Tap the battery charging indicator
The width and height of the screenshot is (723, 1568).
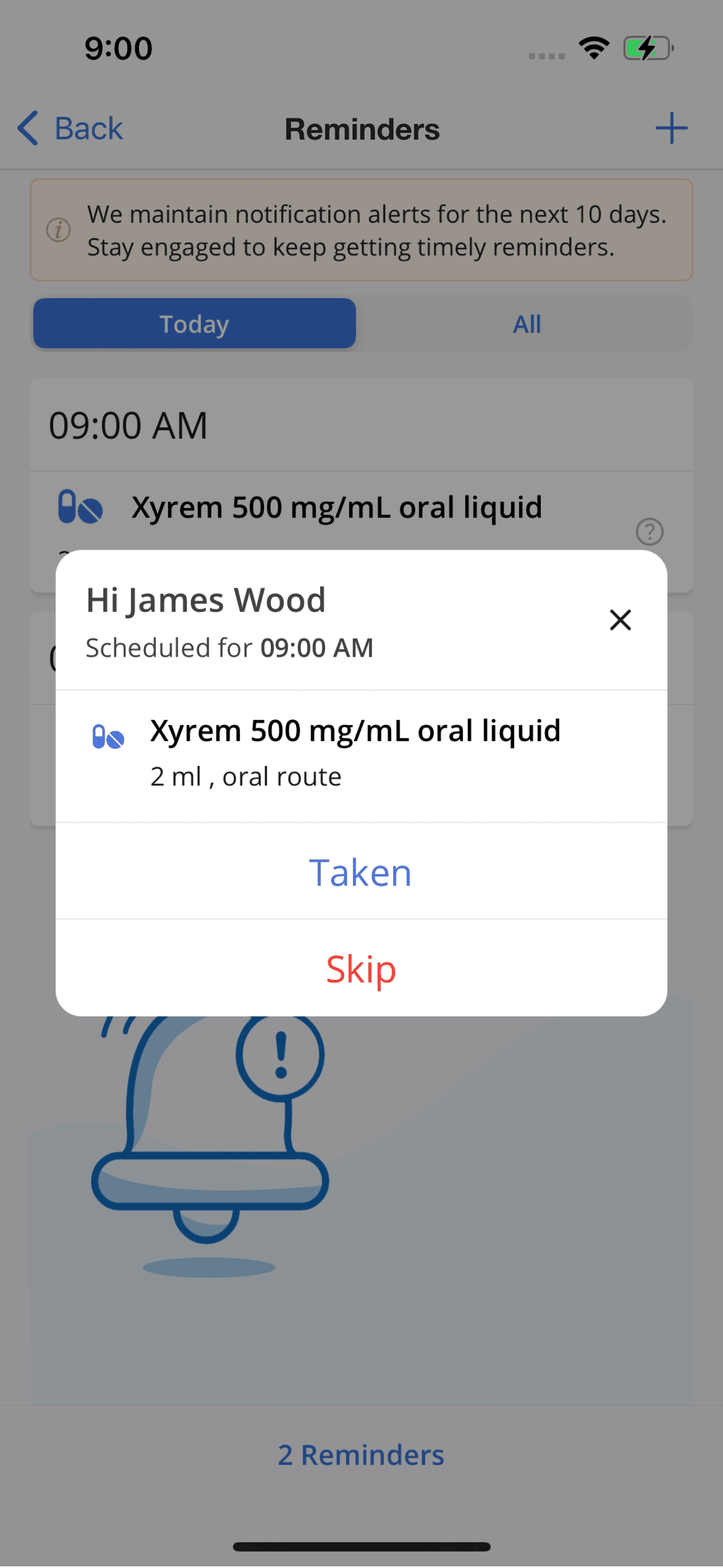647,48
